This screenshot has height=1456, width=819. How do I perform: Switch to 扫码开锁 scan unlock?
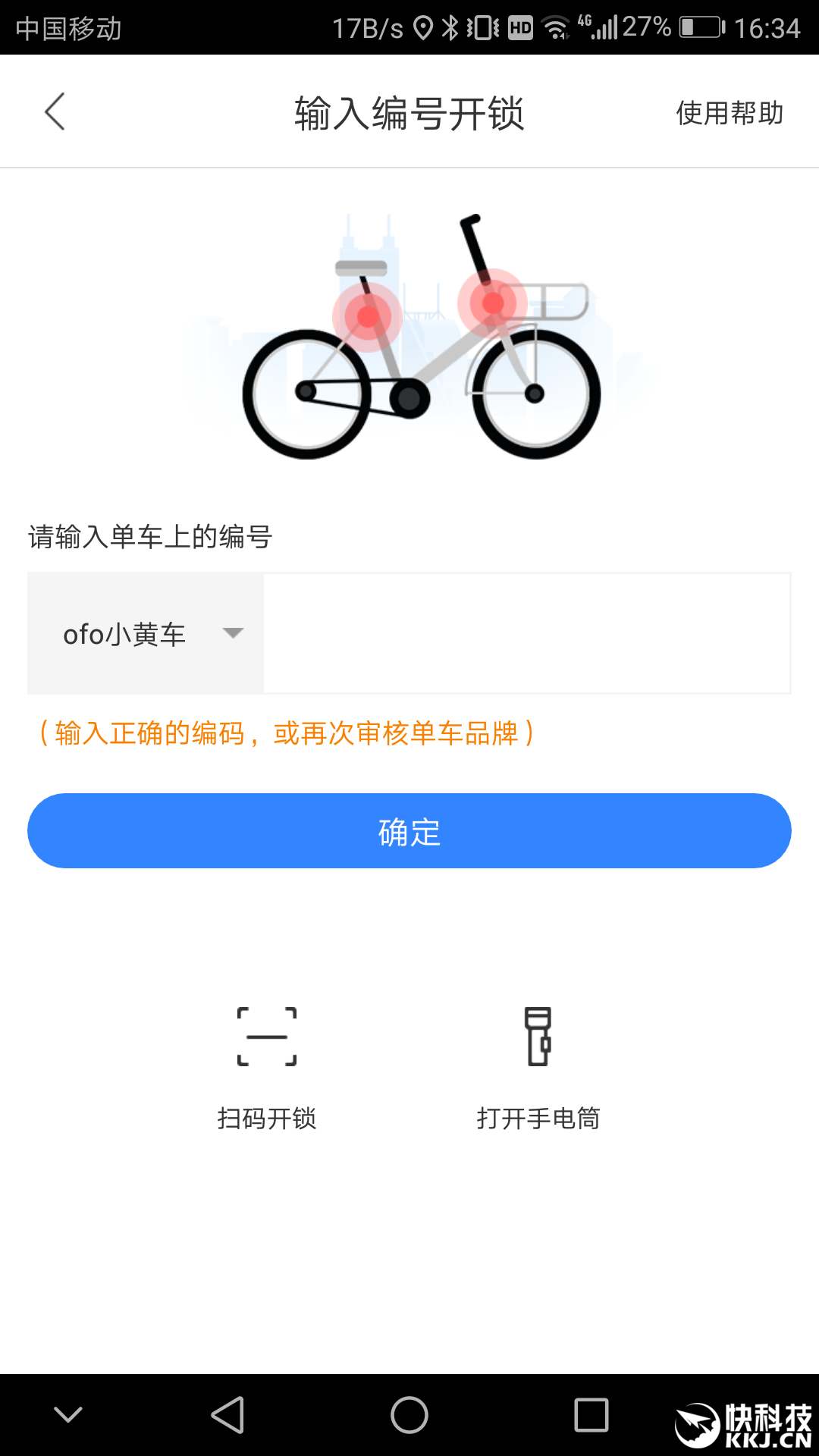click(267, 1066)
